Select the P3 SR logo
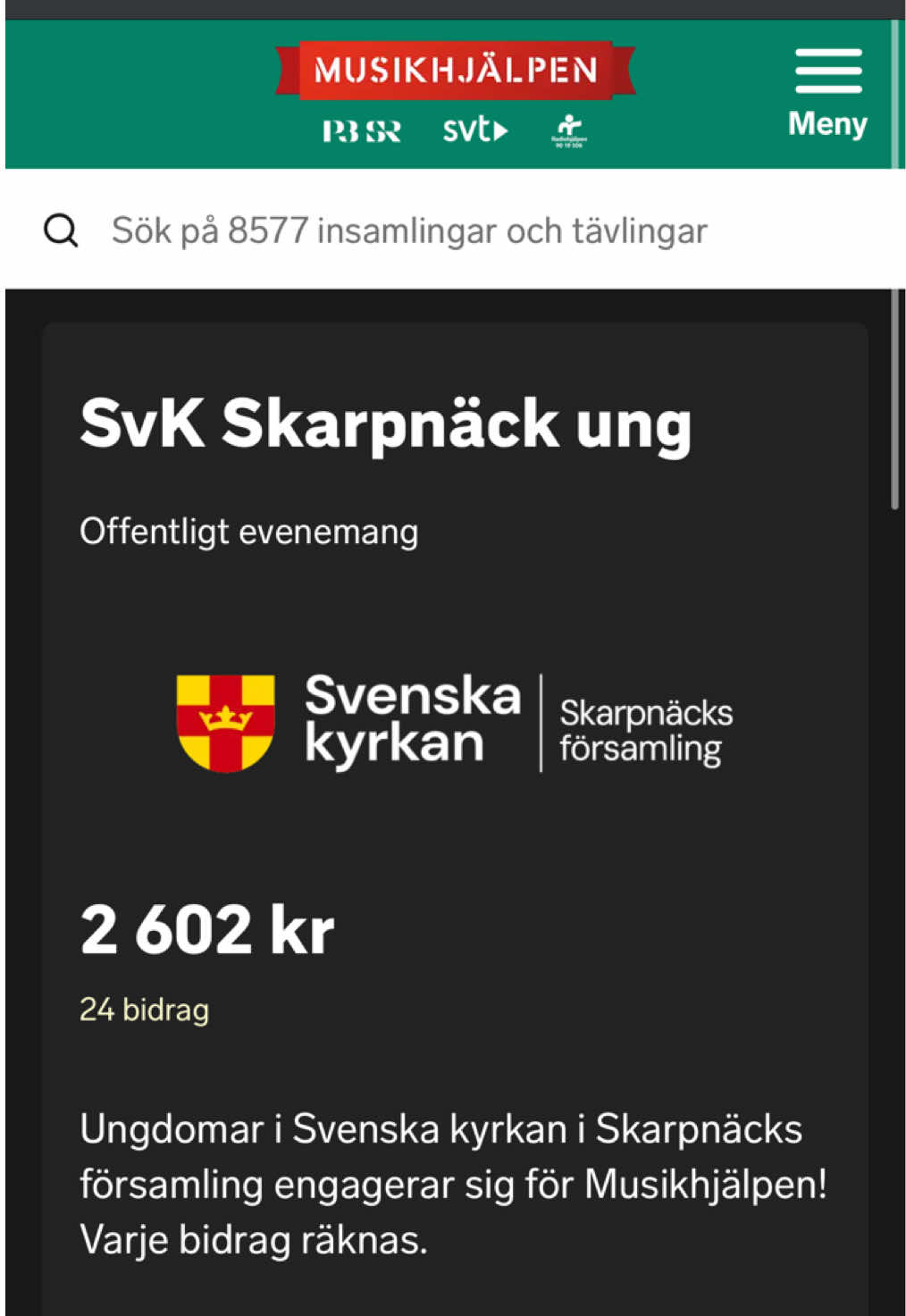The width and height of the screenshot is (906, 1316). coord(363,130)
